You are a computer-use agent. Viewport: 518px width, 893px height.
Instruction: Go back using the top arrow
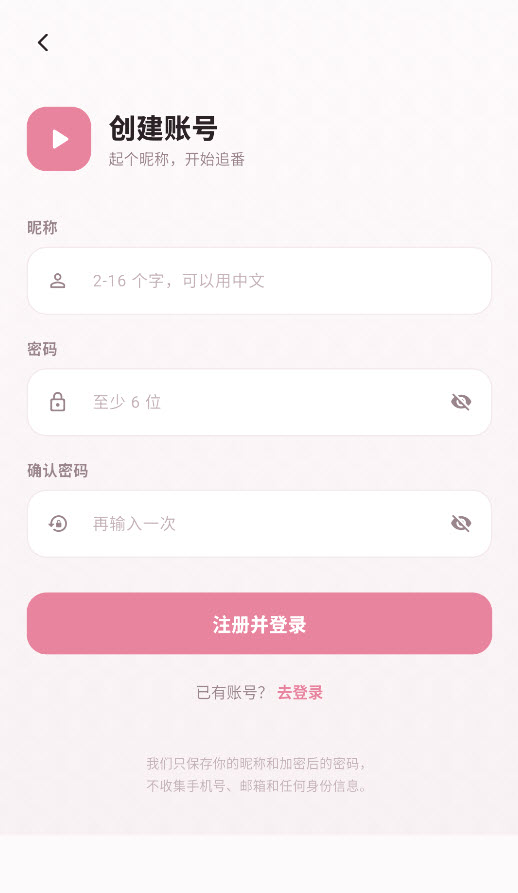coord(43,43)
